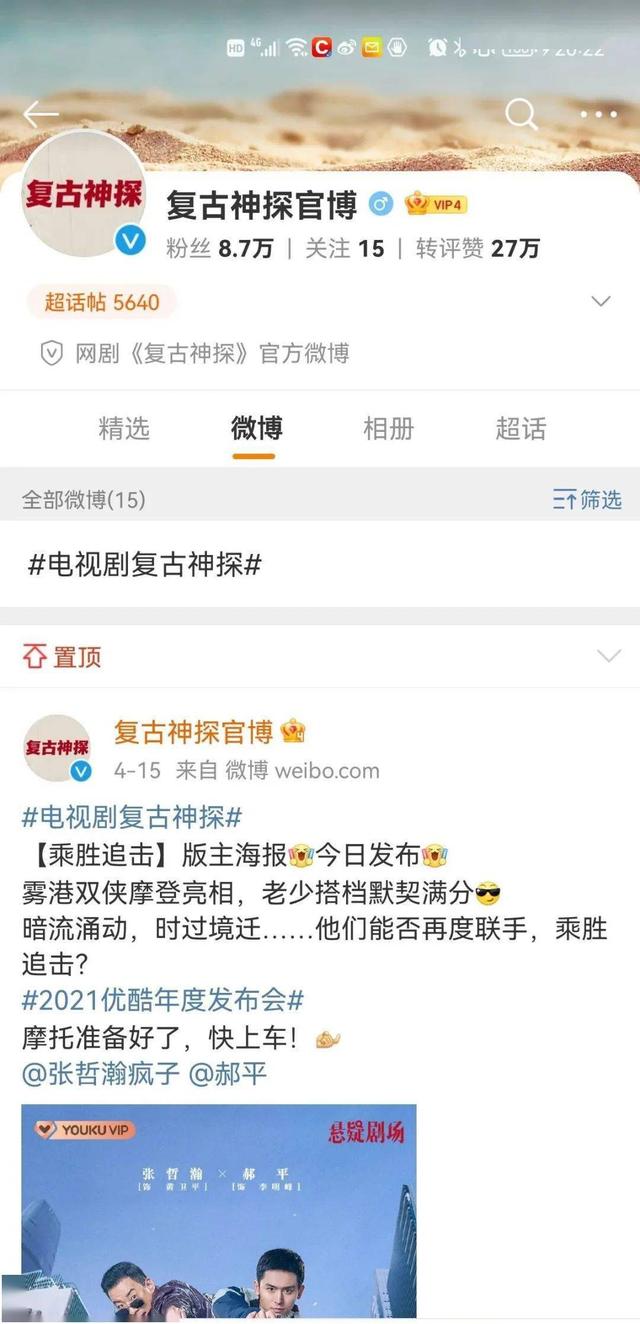The image size is (640, 1324).
Task: Open the #2021优酷年度发布会# hashtag
Action: pos(163,999)
